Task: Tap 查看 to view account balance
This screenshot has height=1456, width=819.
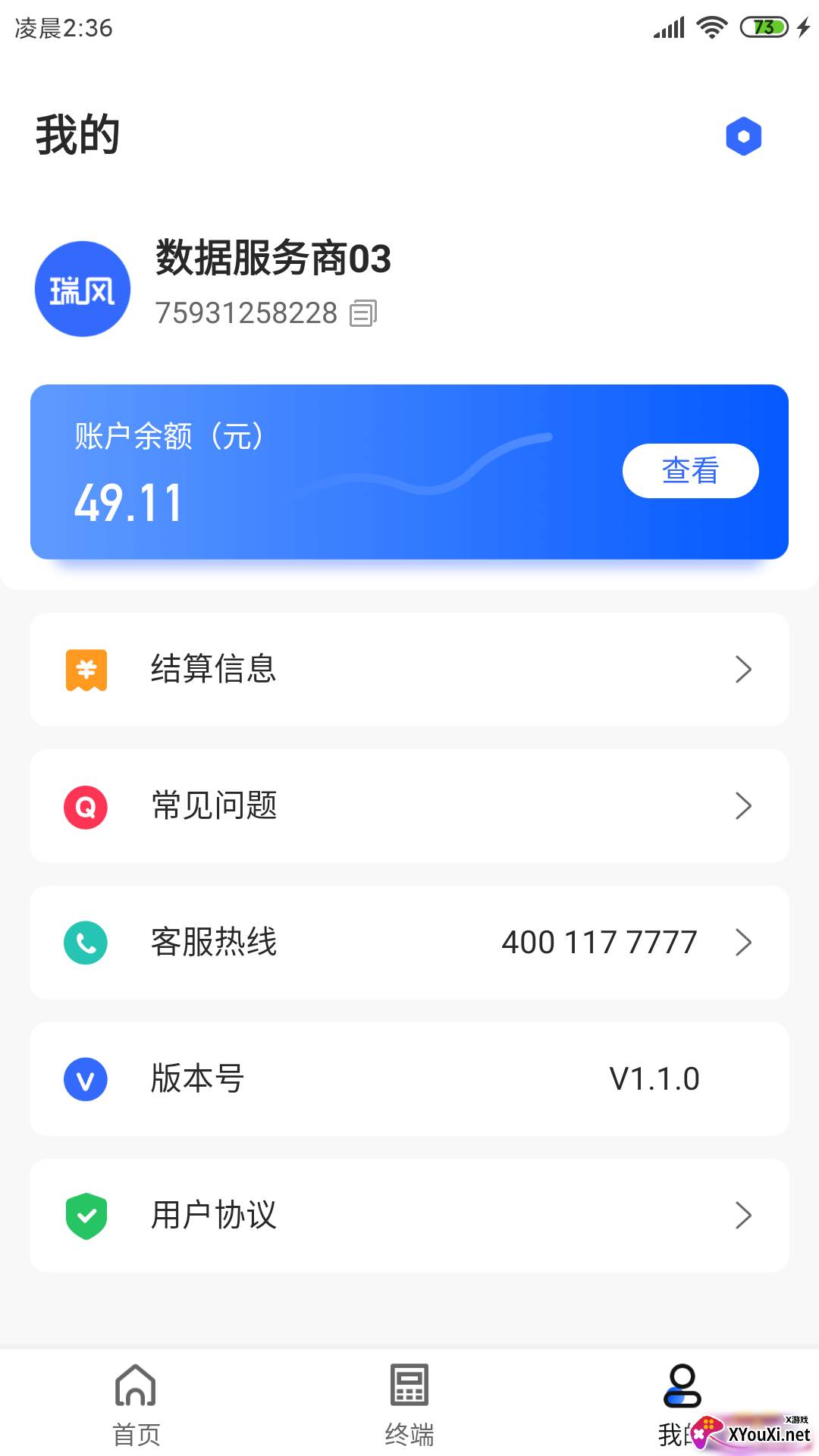Action: (690, 471)
